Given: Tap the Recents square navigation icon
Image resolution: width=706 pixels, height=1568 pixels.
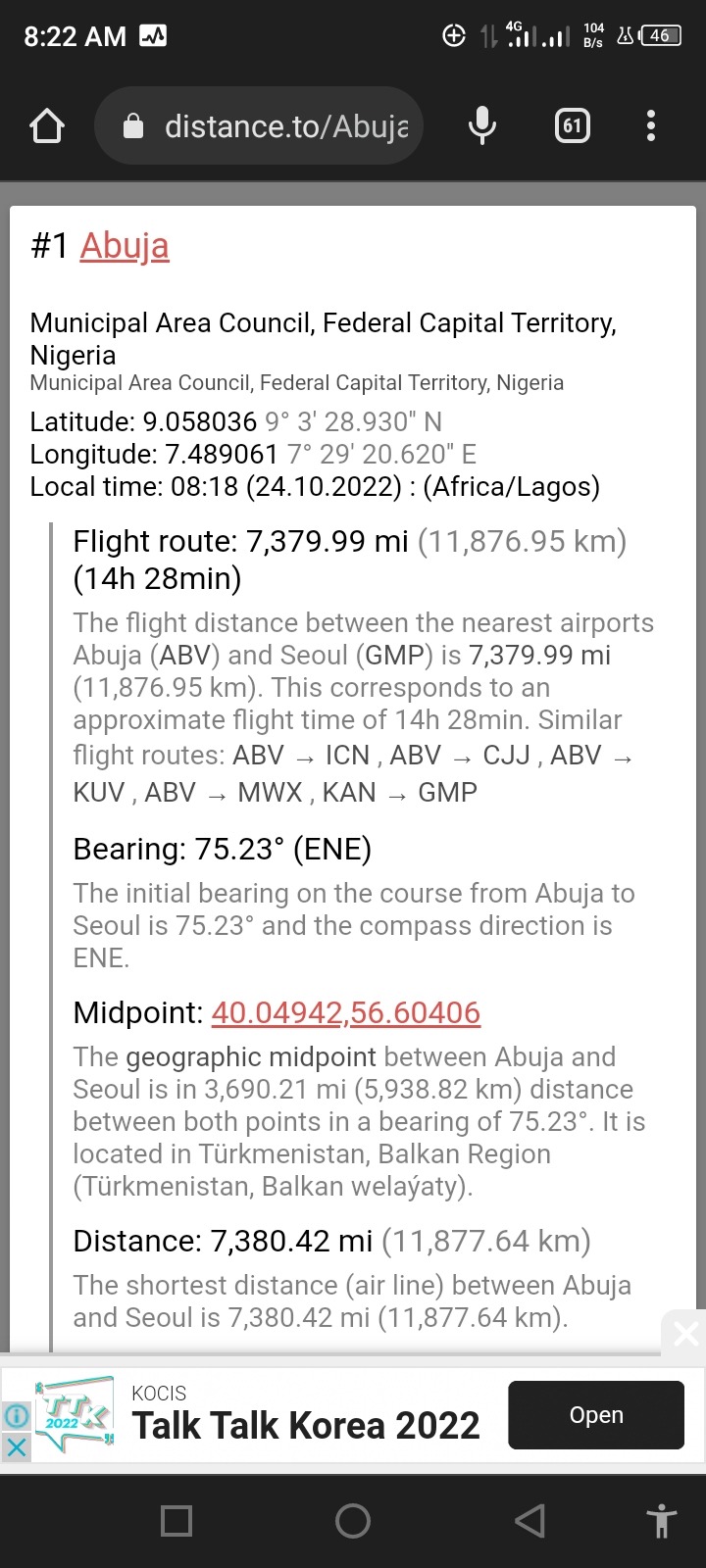Looking at the screenshot, I should [176, 1521].
